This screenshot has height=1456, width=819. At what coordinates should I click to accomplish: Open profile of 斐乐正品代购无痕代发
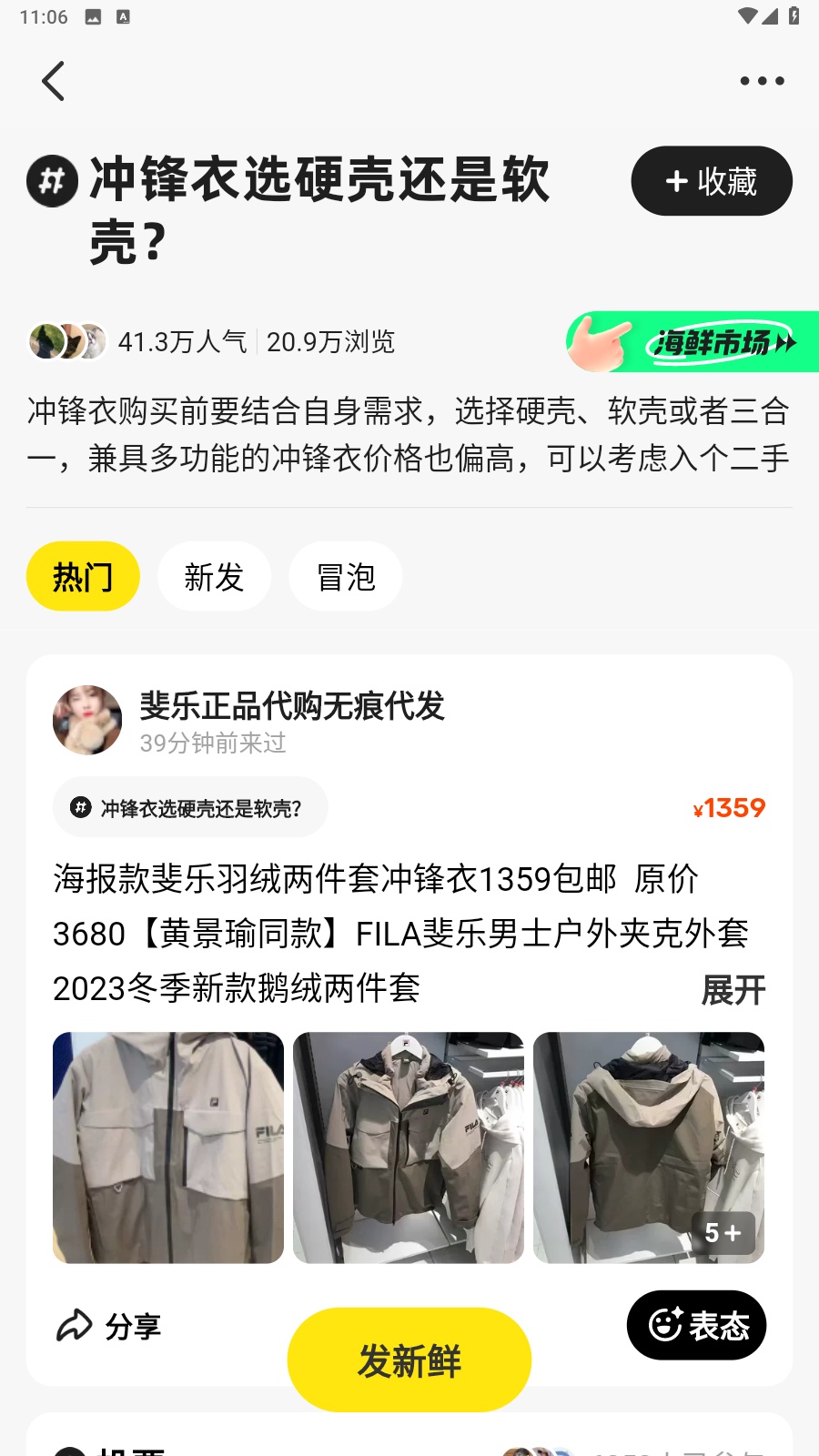(87, 720)
